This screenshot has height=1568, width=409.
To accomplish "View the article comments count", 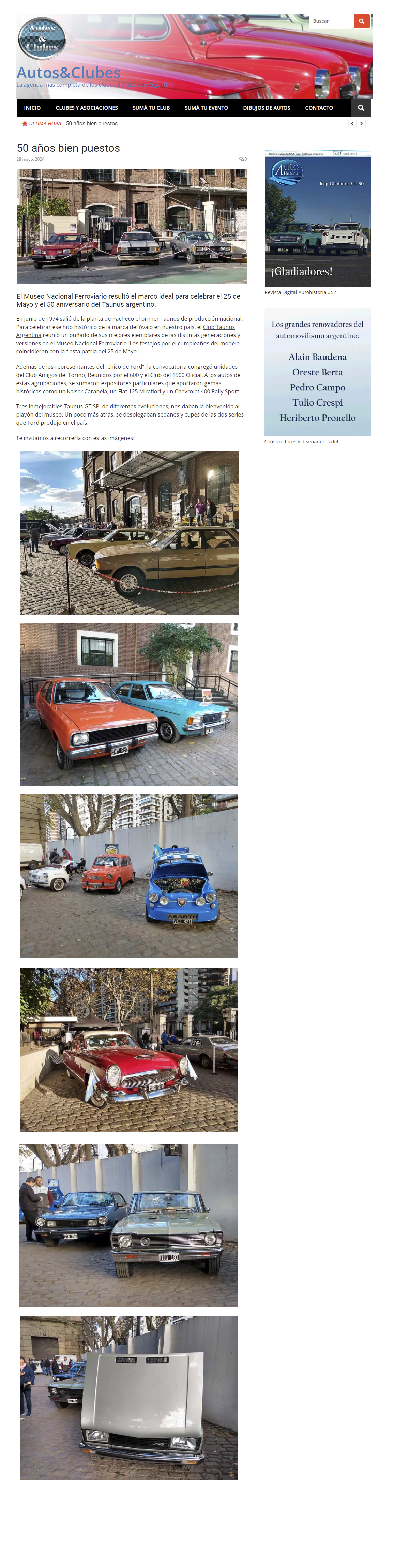I will 243,160.
